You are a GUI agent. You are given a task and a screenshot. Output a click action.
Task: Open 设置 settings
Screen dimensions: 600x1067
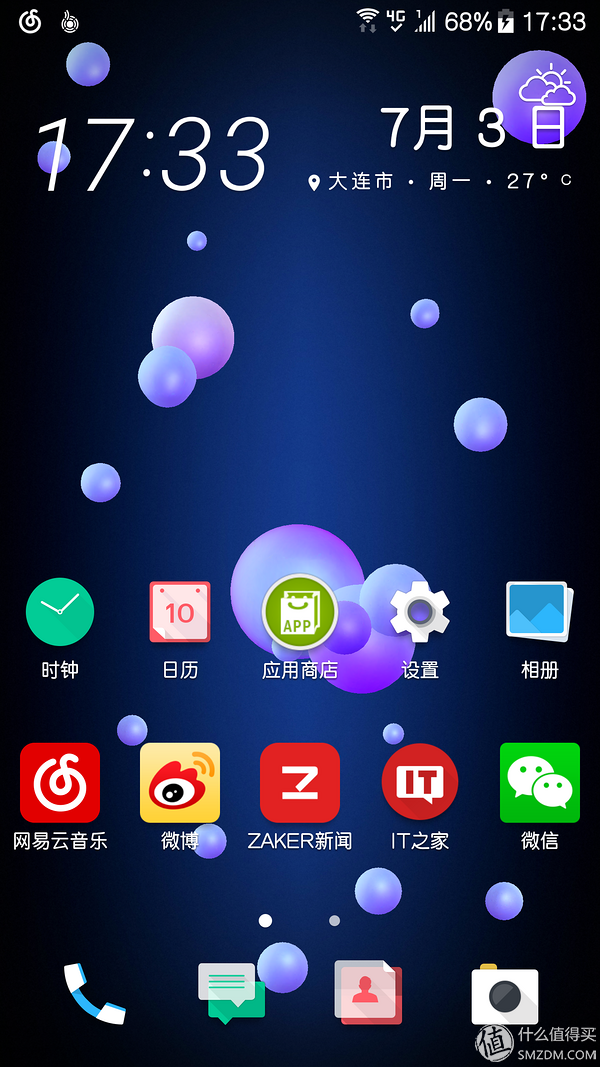420,612
